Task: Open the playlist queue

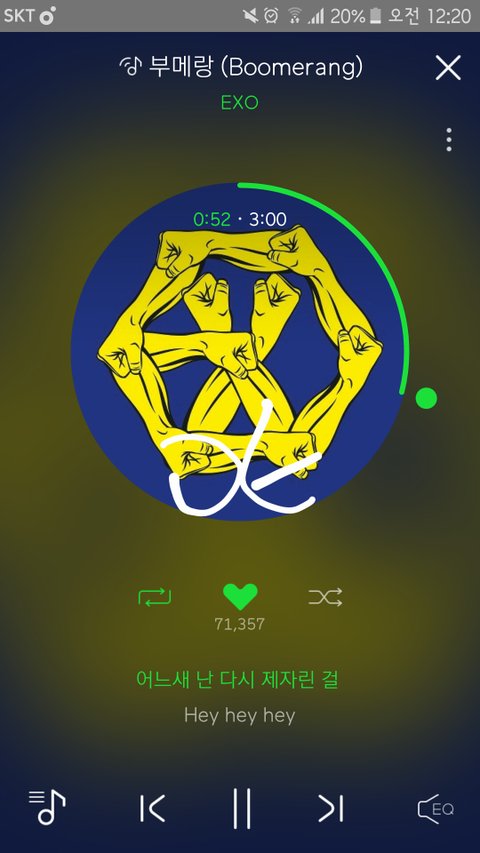Action: click(47, 807)
